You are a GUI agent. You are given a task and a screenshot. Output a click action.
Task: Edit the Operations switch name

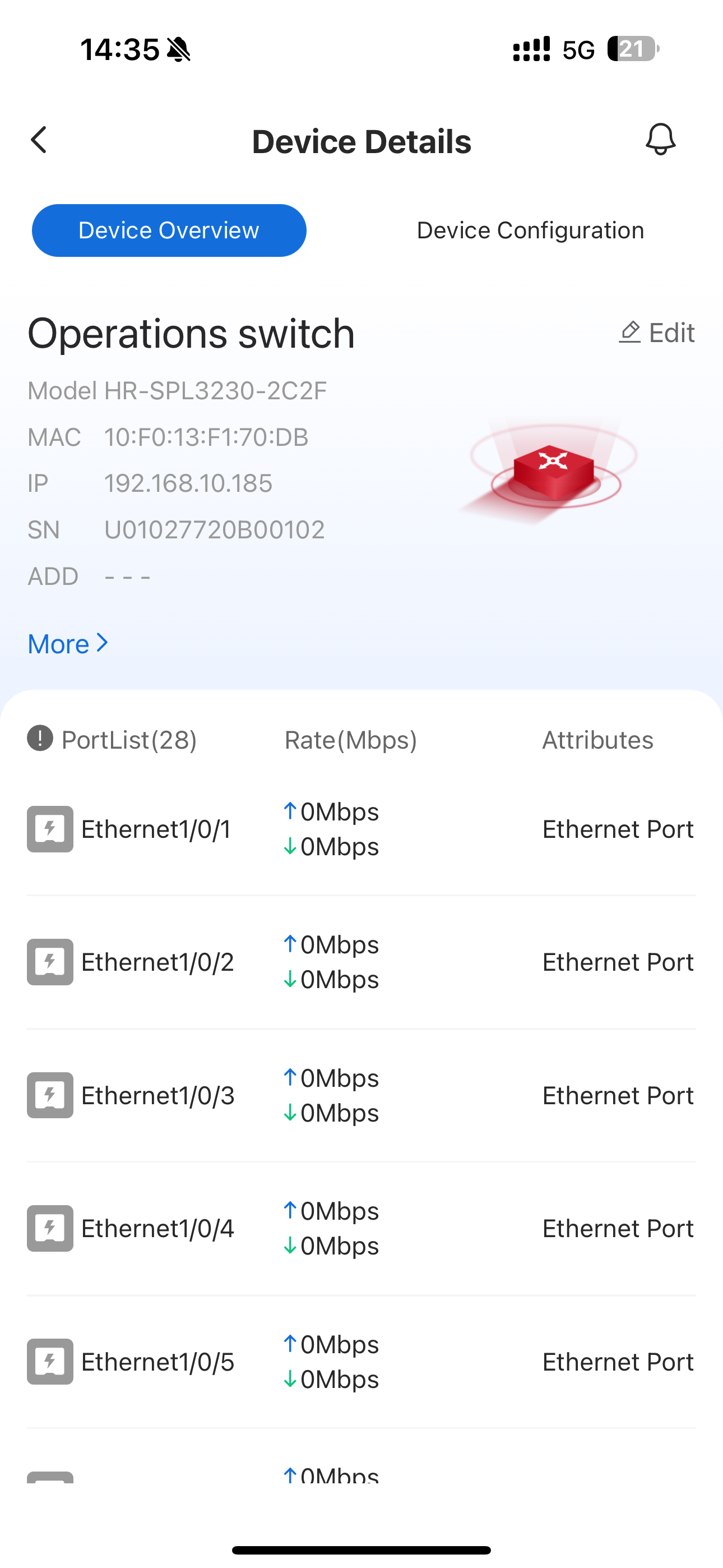coord(657,333)
